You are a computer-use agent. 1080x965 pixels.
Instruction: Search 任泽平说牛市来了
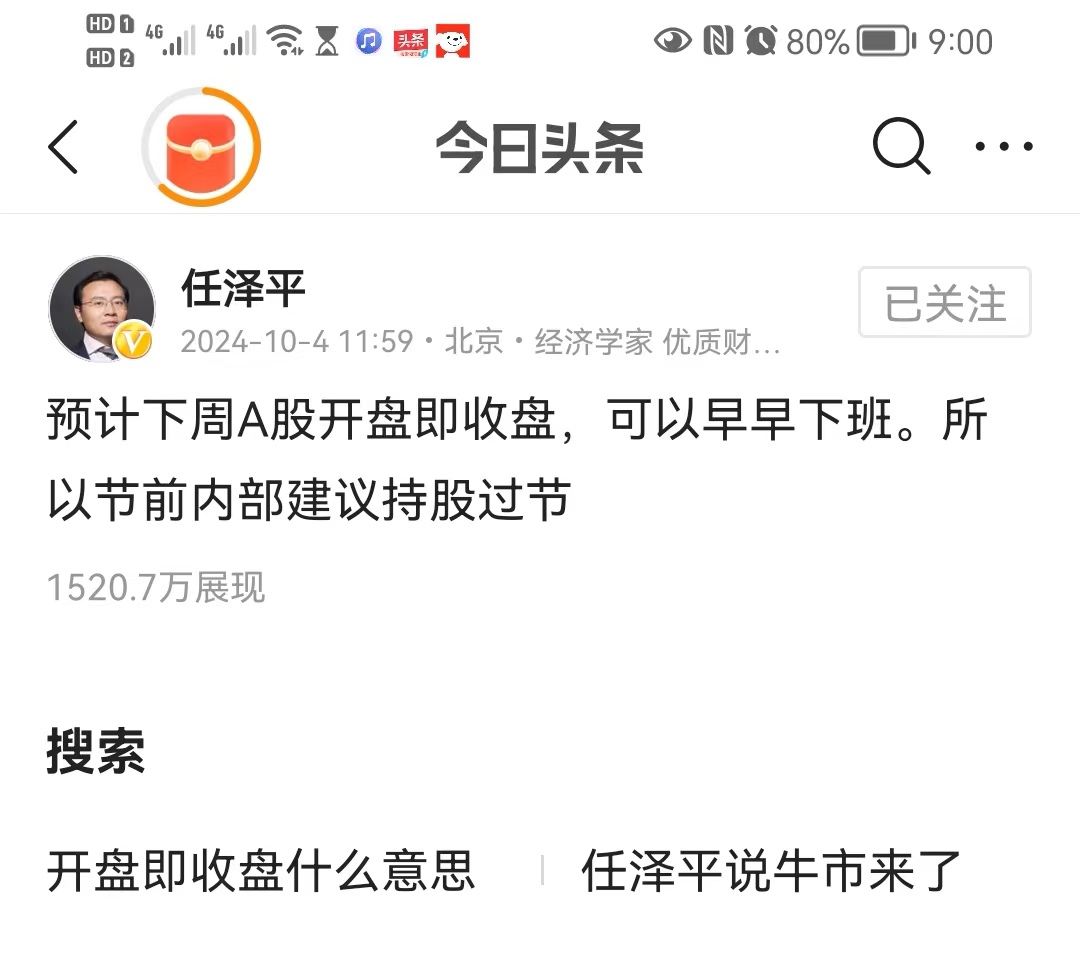tap(771, 871)
